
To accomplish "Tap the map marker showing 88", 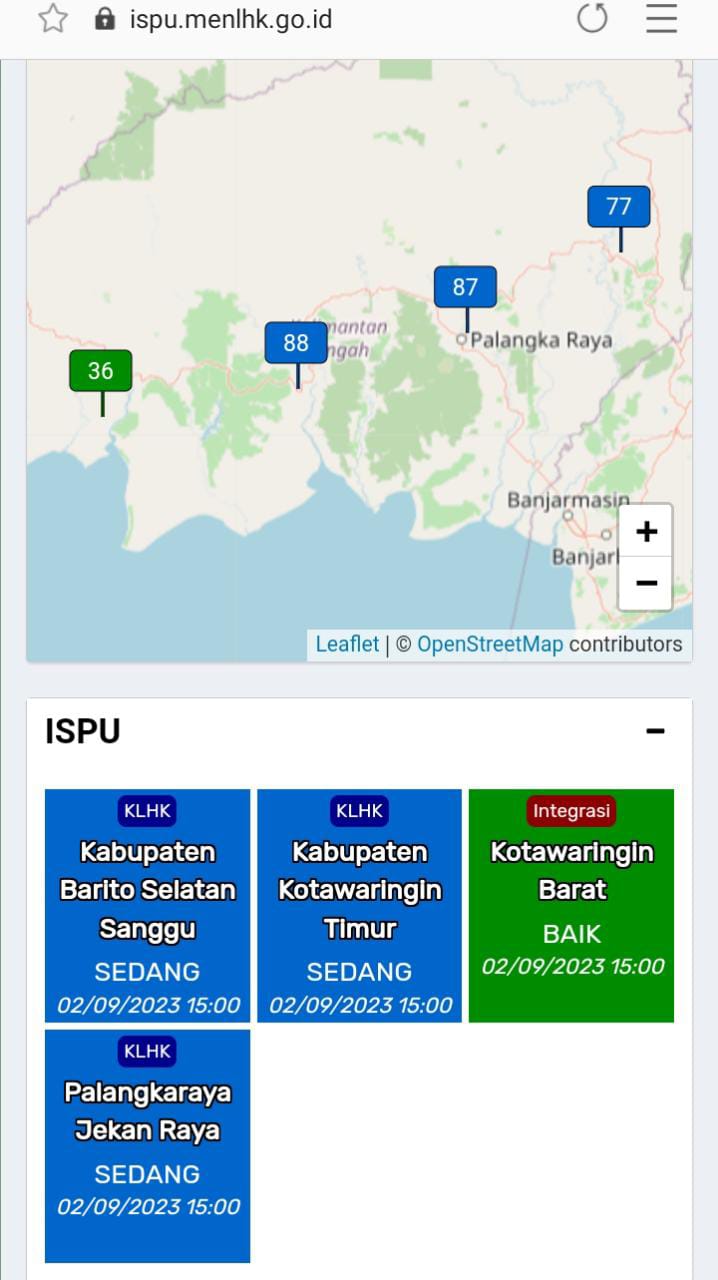I will tap(296, 343).
